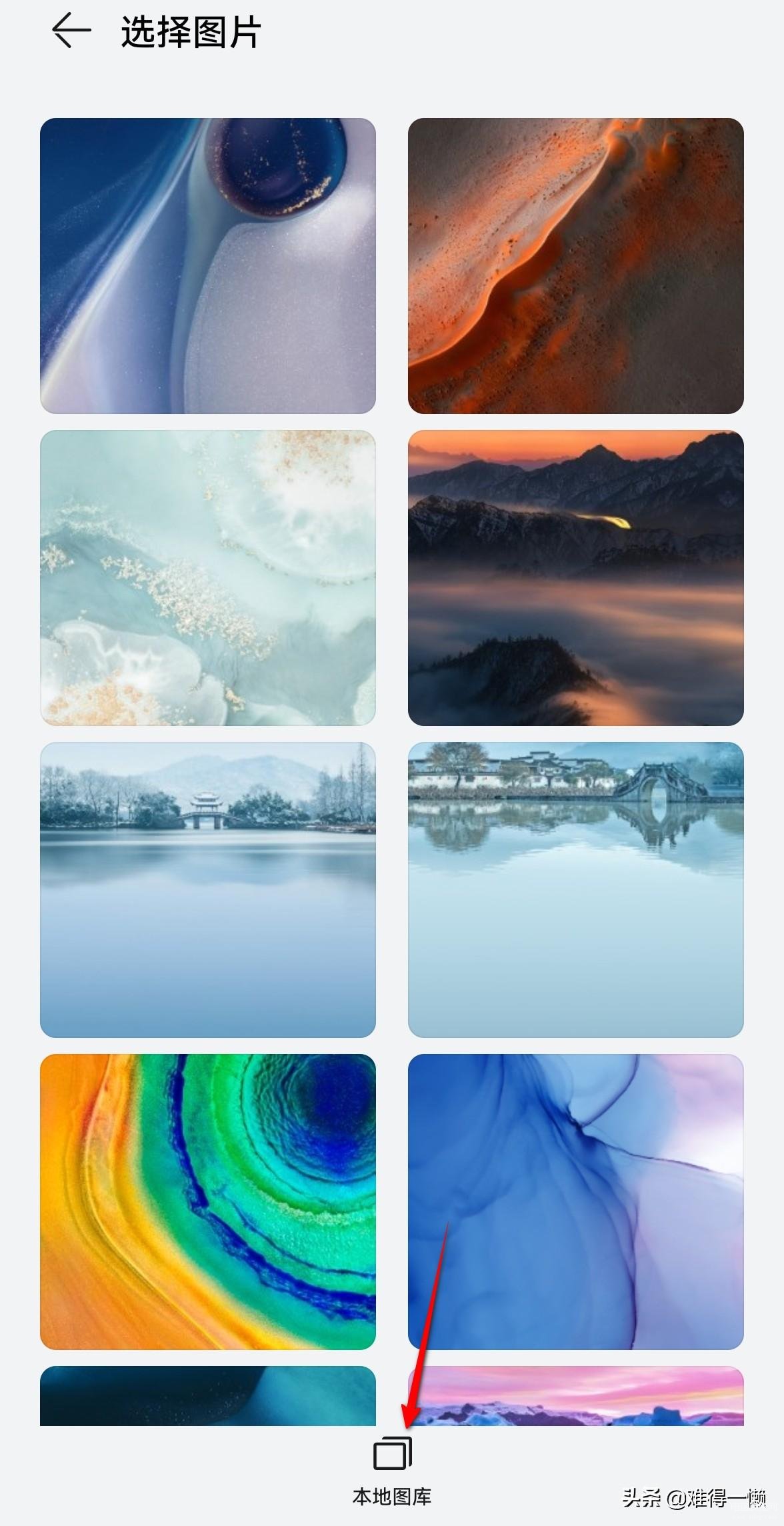784x1526 pixels.
Task: Go back from the 选择图片 screen
Action: pos(71,31)
